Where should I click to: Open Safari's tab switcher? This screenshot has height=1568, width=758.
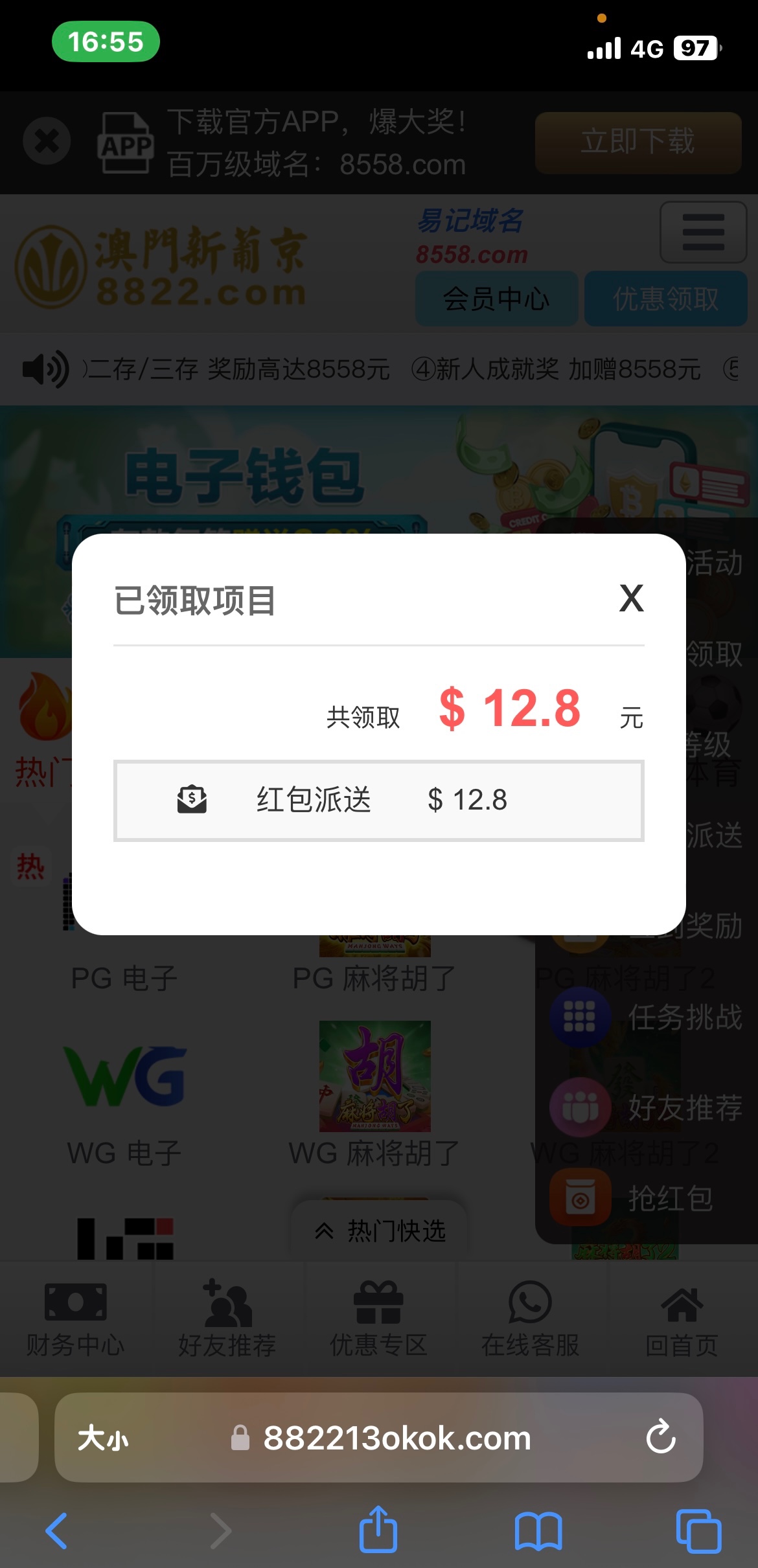coord(698,1530)
